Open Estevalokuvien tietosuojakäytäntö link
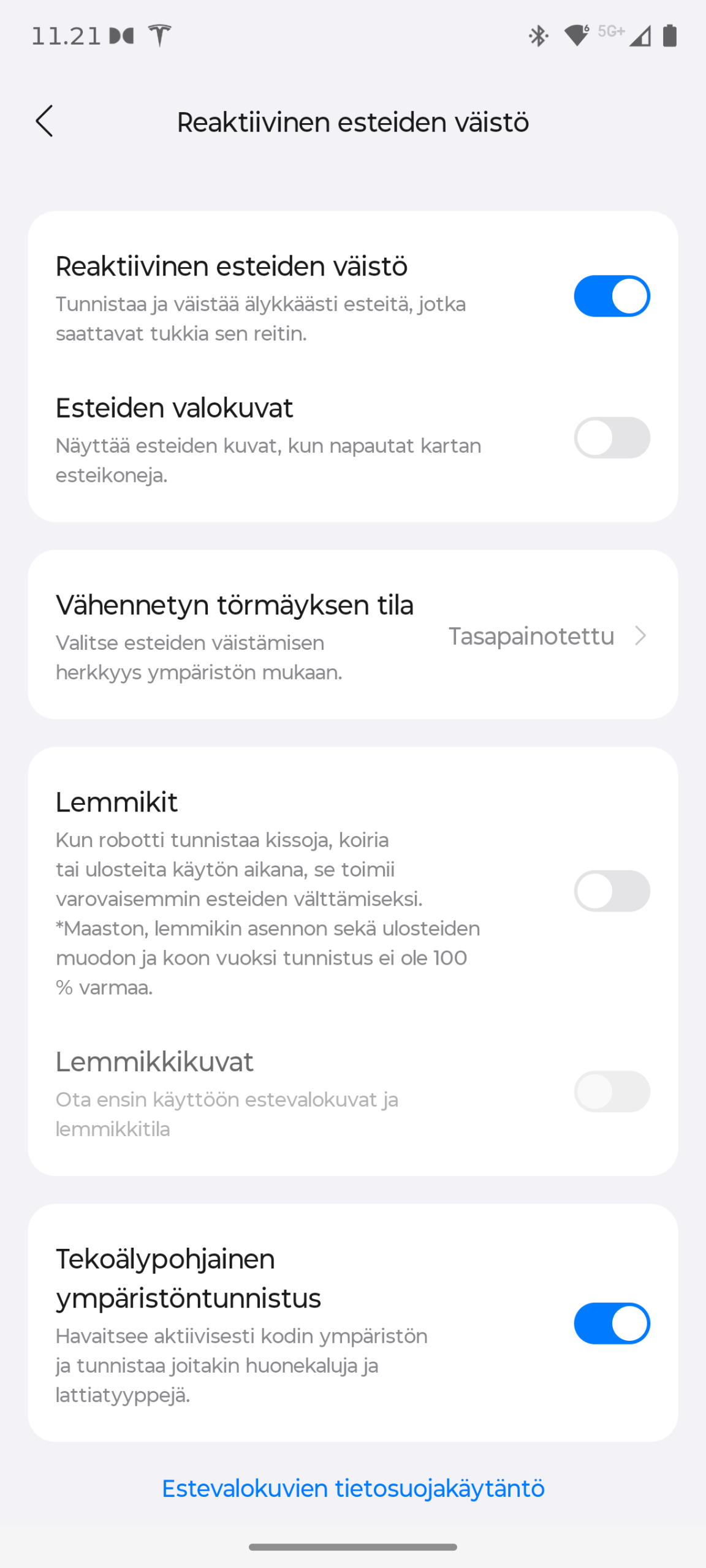Screen dimensions: 706x1568 point(353,1488)
